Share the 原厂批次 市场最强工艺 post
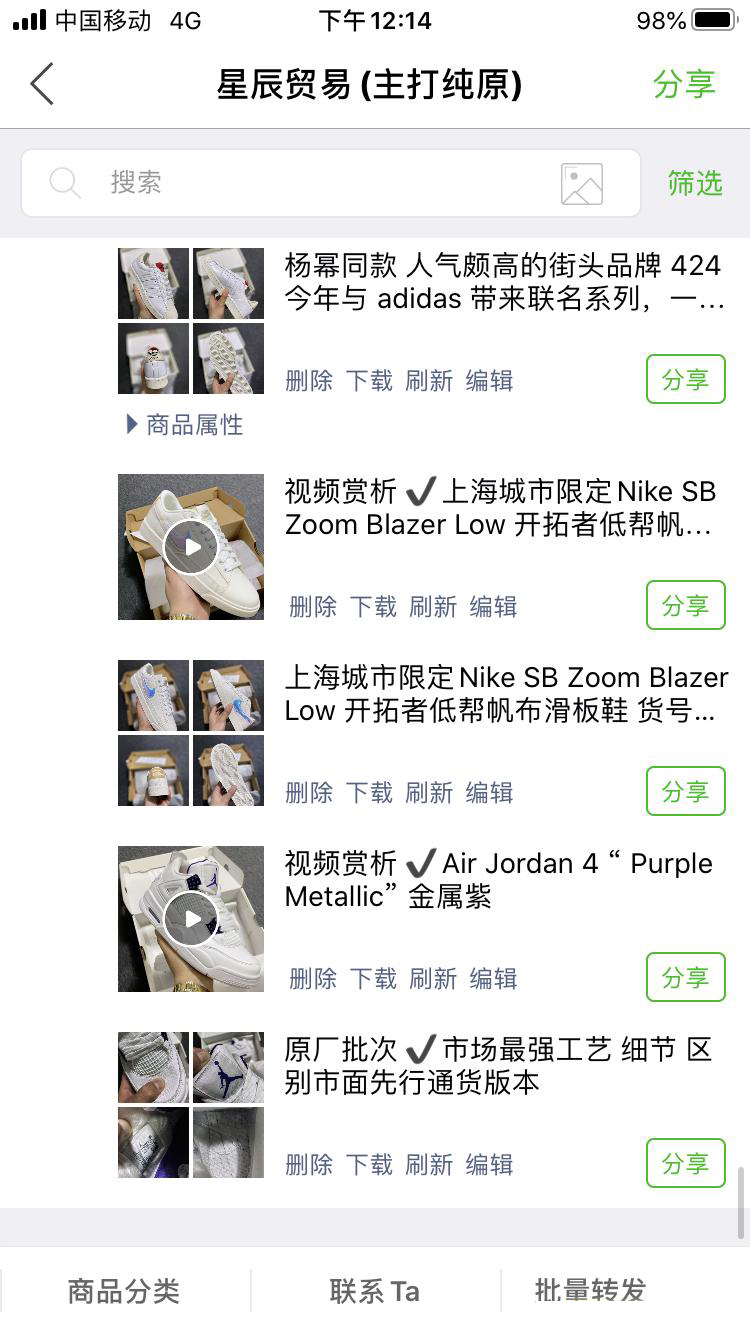 685,1164
